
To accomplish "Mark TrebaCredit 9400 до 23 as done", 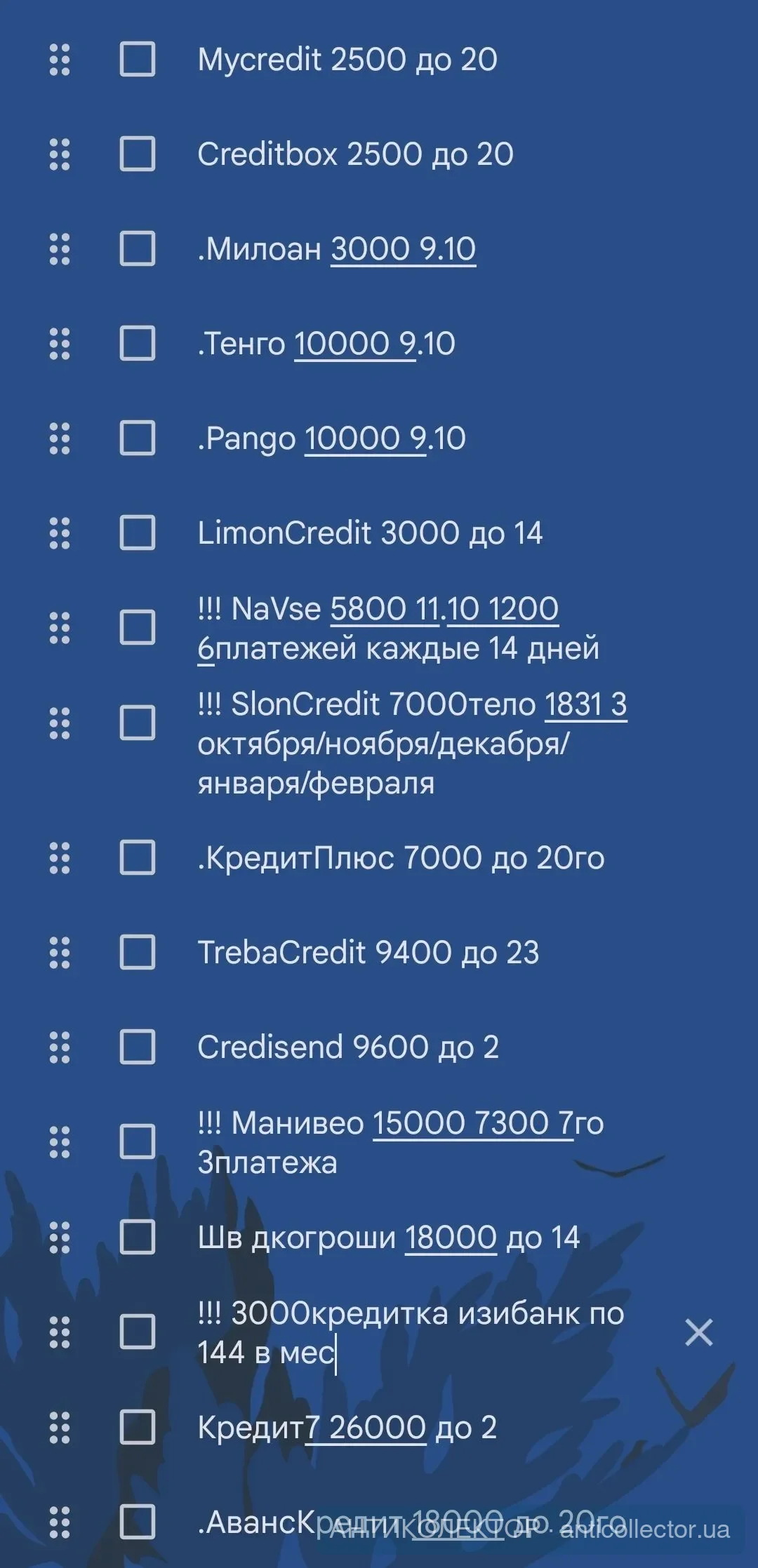I will point(138,952).
